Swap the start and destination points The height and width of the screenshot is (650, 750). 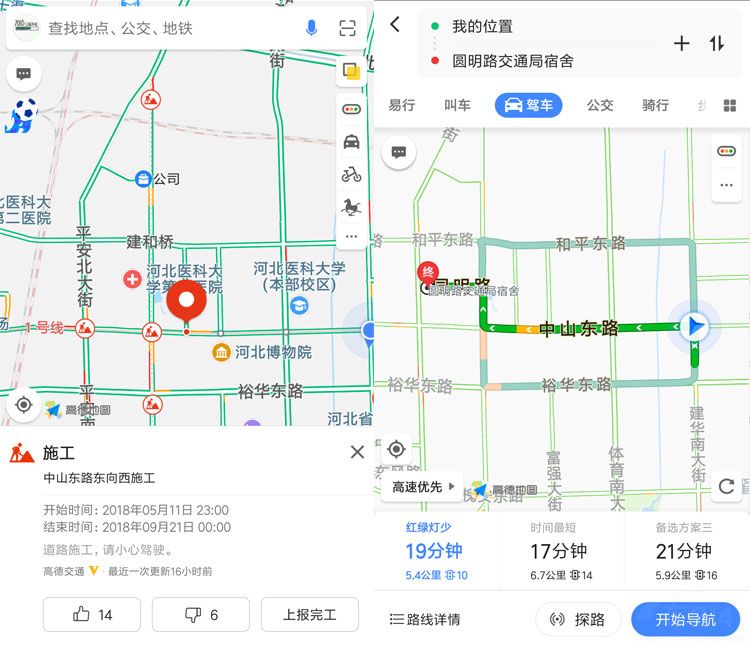(x=716, y=43)
